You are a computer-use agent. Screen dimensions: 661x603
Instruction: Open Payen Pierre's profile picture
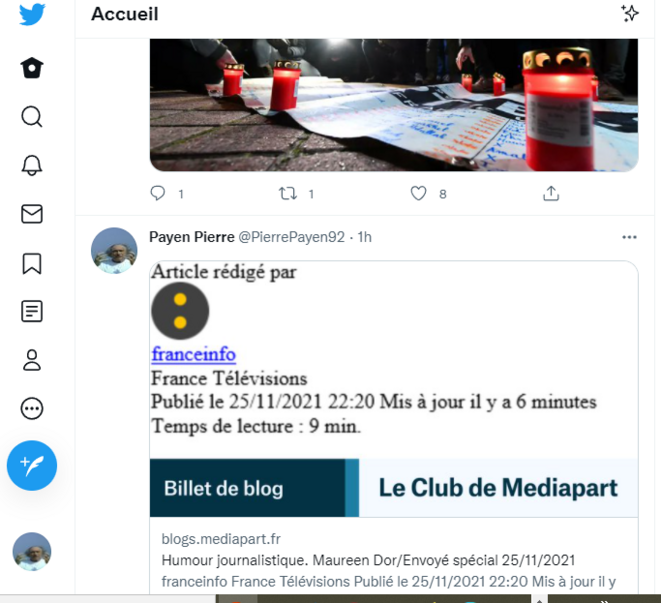[x=114, y=250]
